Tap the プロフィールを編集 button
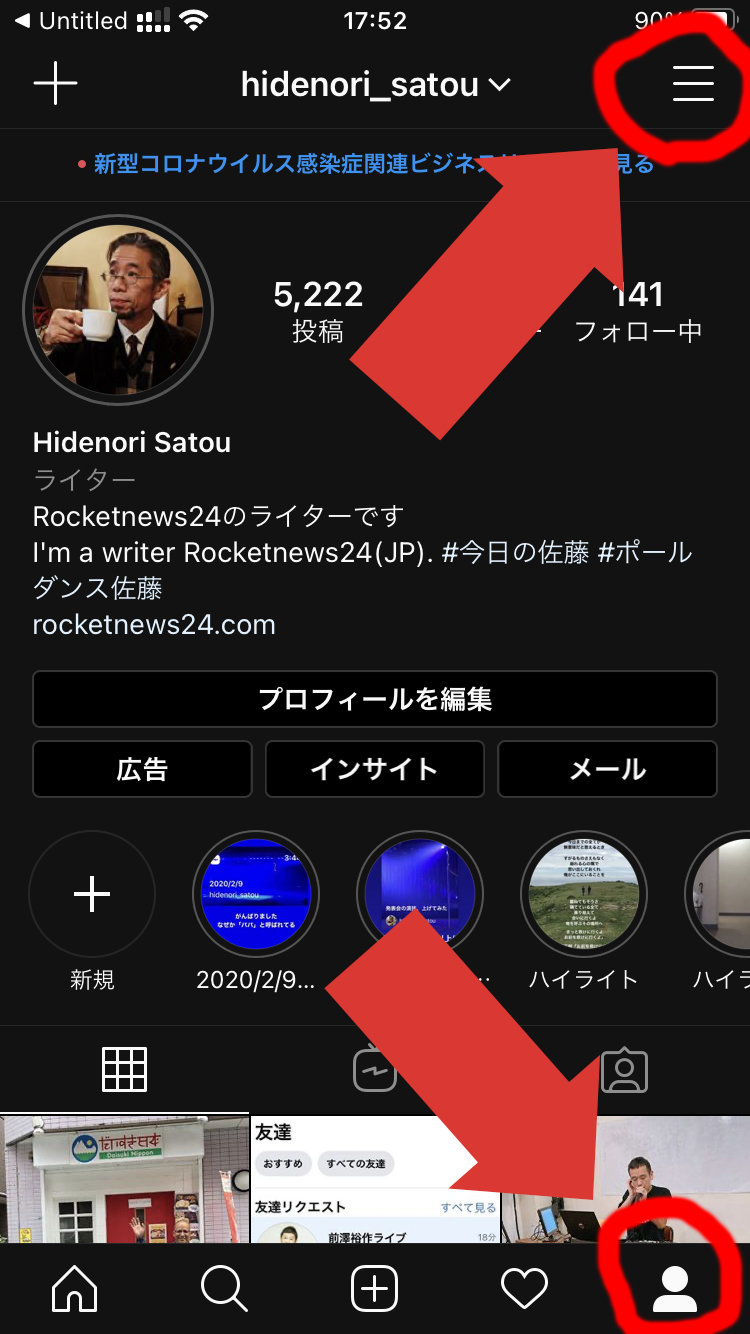This screenshot has width=750, height=1334. click(374, 699)
